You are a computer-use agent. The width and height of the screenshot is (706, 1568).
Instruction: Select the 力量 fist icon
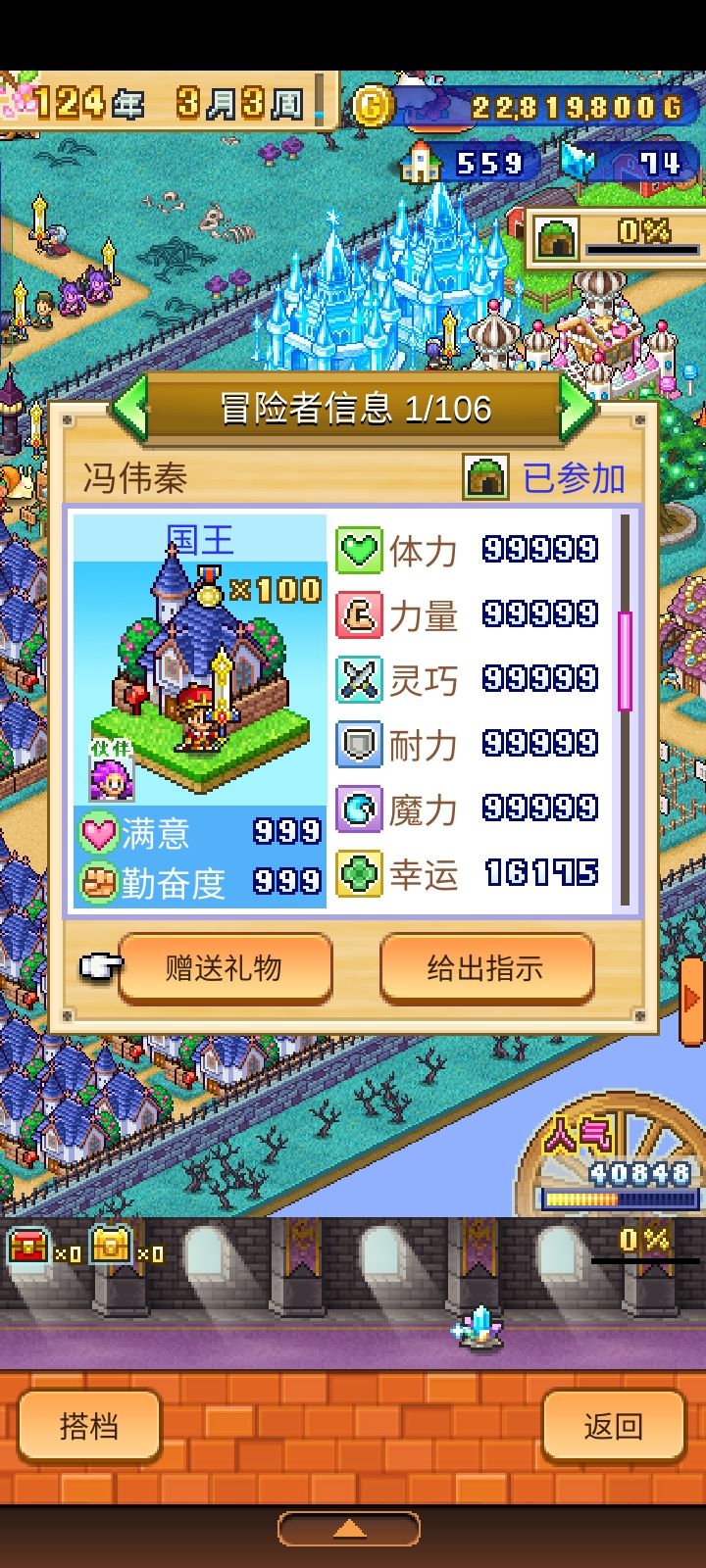coord(361,615)
